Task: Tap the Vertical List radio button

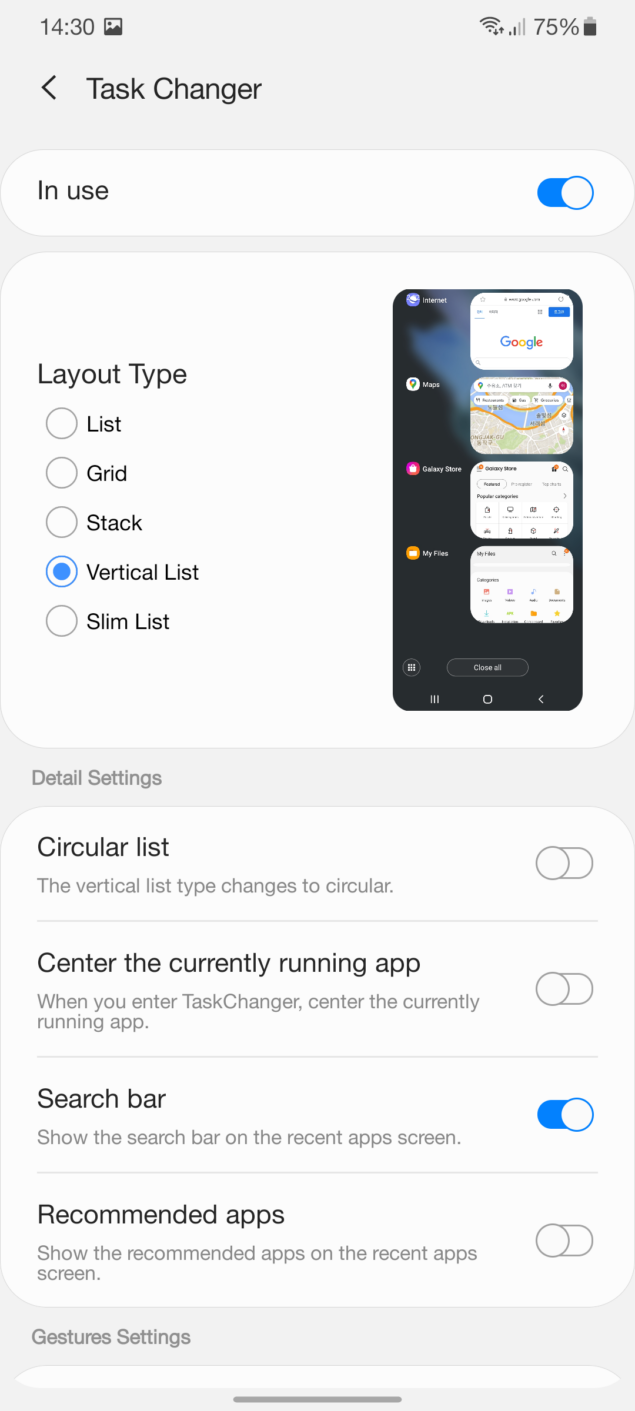Action: 62,572
